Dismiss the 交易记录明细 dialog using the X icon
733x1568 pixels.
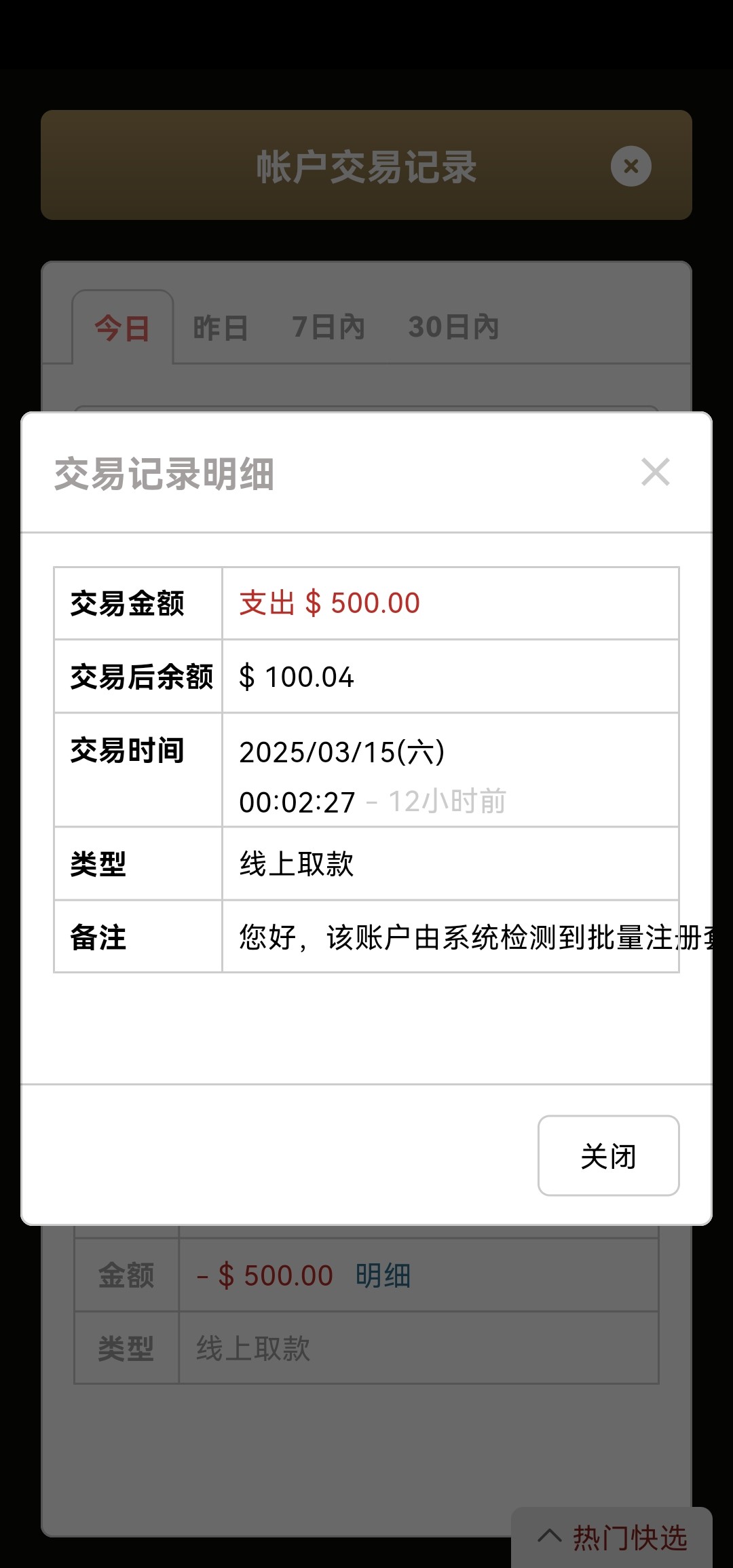[655, 472]
